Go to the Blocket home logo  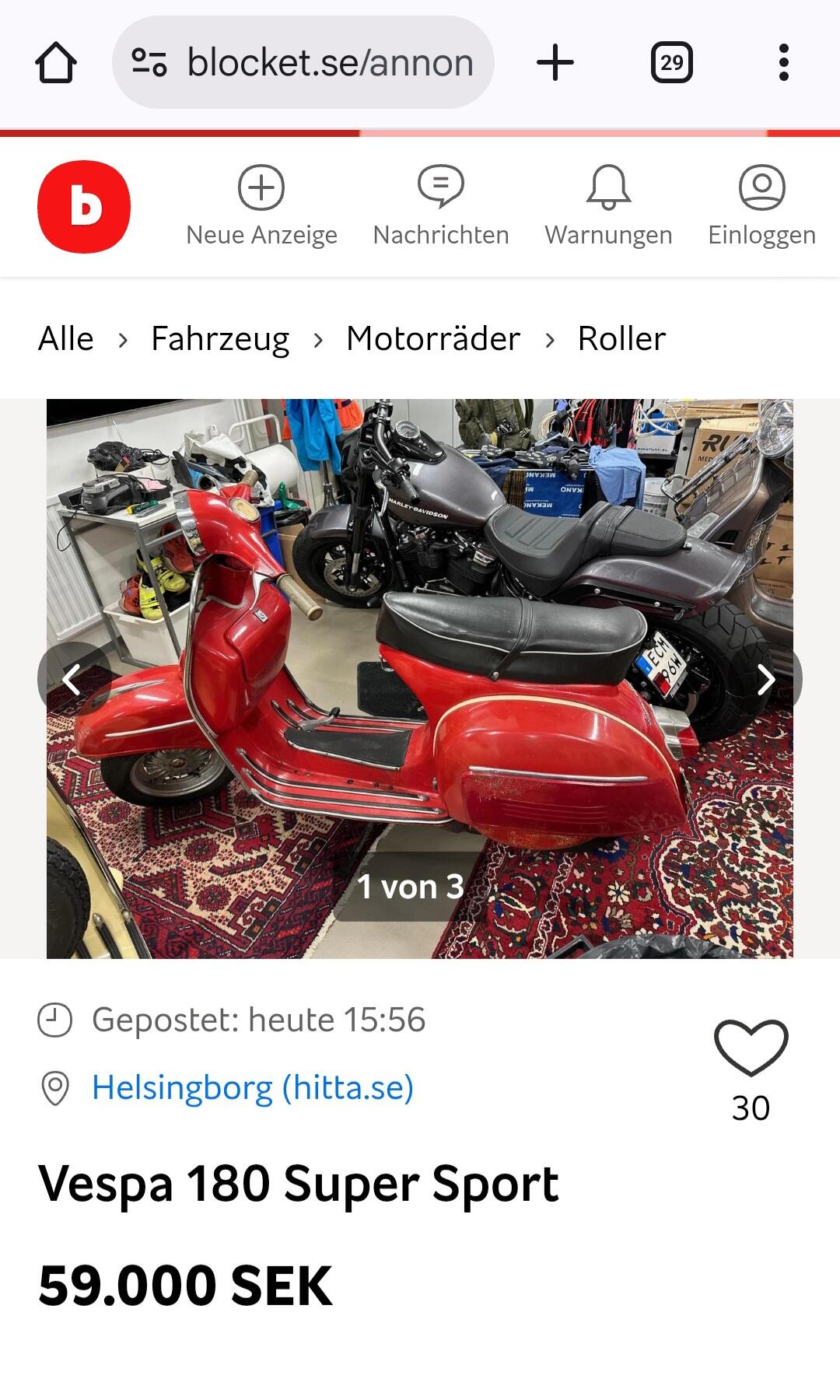tap(84, 207)
